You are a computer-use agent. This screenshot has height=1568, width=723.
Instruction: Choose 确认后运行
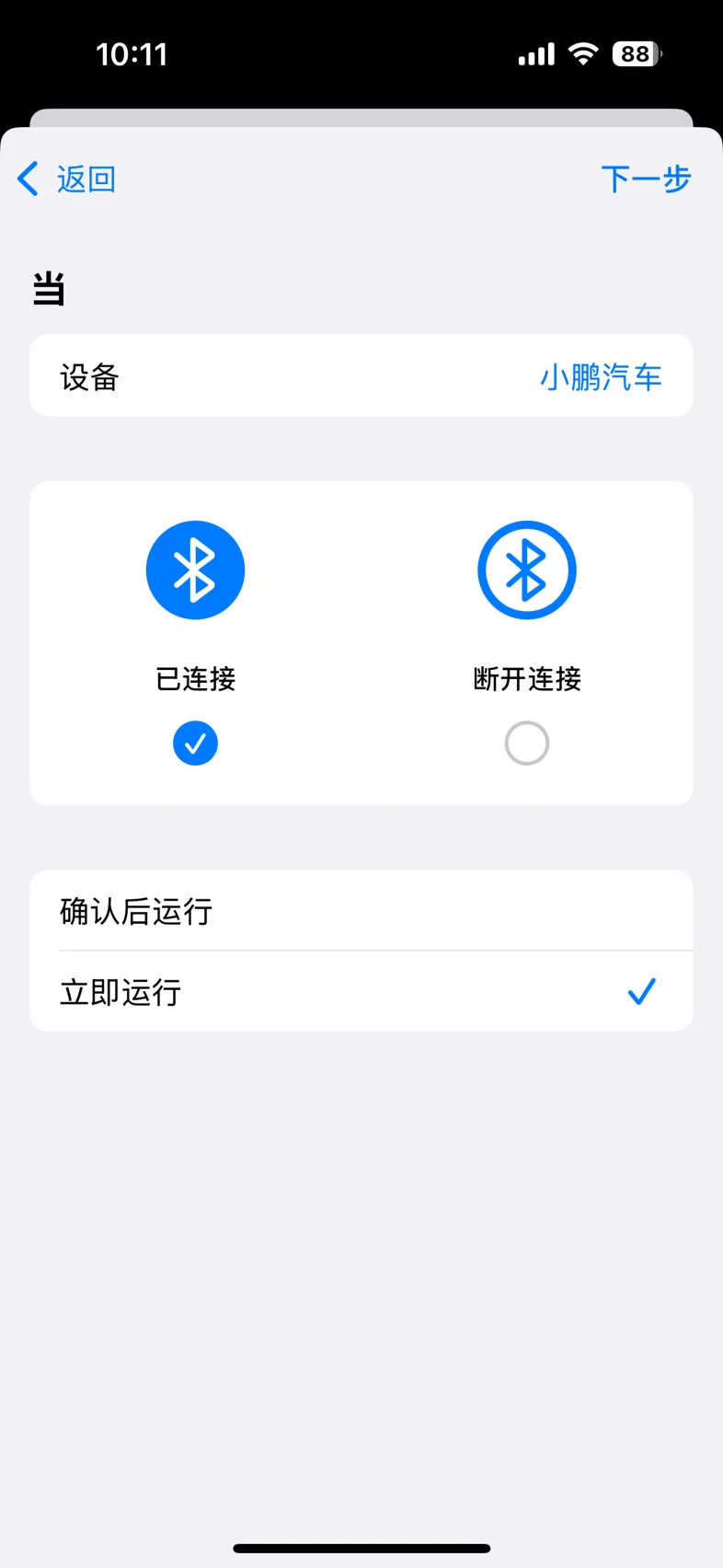(x=361, y=911)
